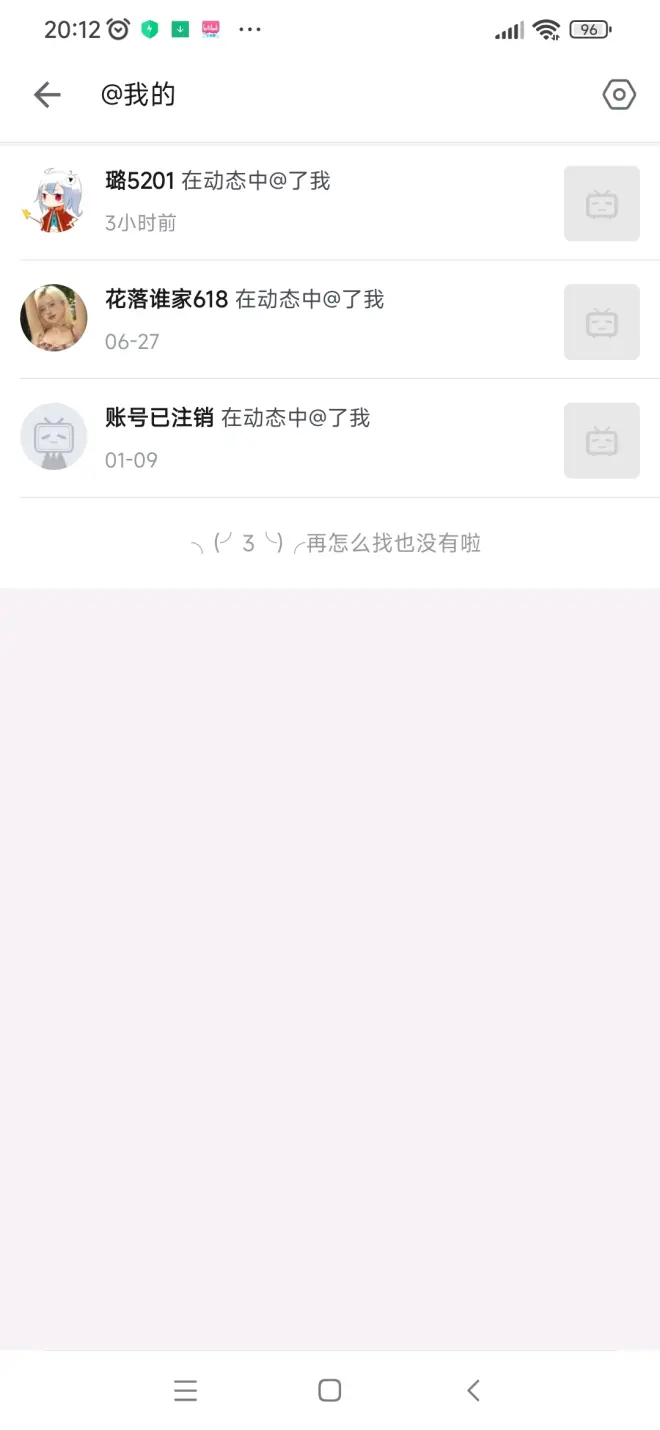Tap the system home button
Image resolution: width=660 pixels, height=1430 pixels.
pyautogui.click(x=330, y=1390)
